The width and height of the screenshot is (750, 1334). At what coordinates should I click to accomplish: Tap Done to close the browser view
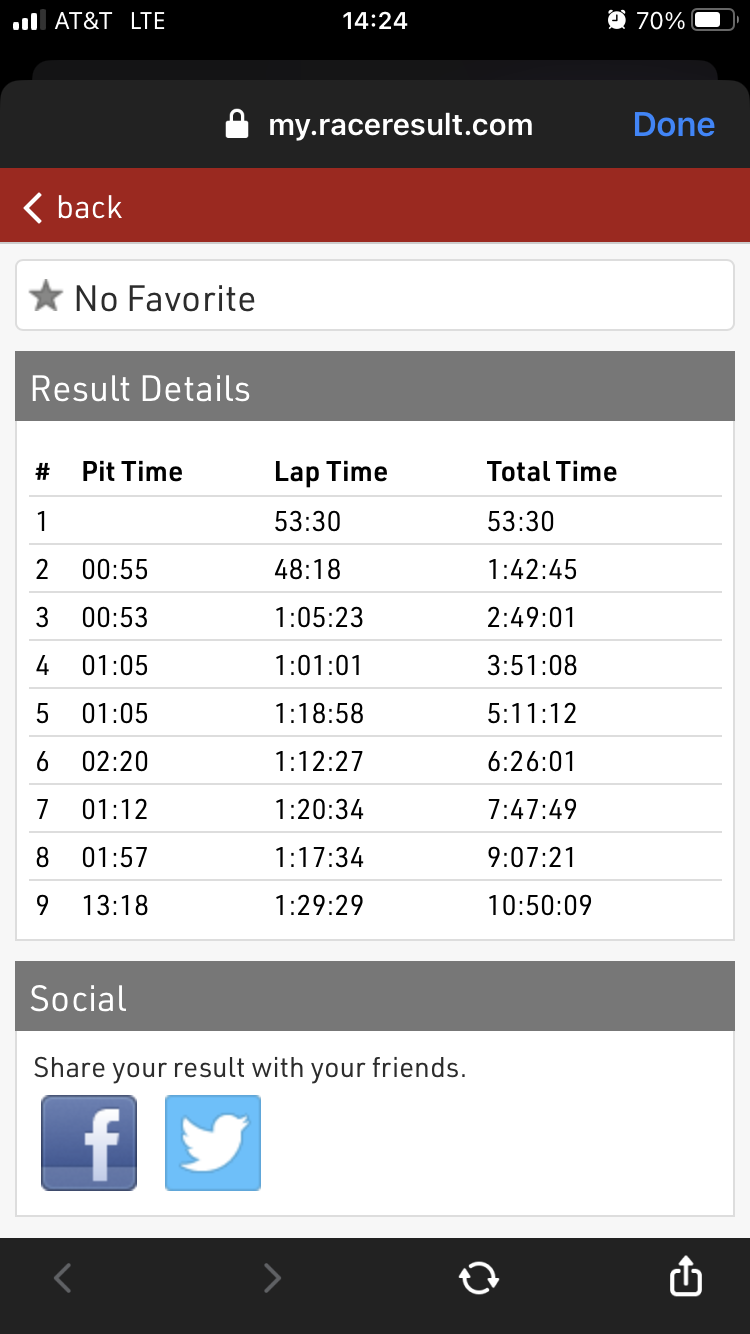point(674,125)
